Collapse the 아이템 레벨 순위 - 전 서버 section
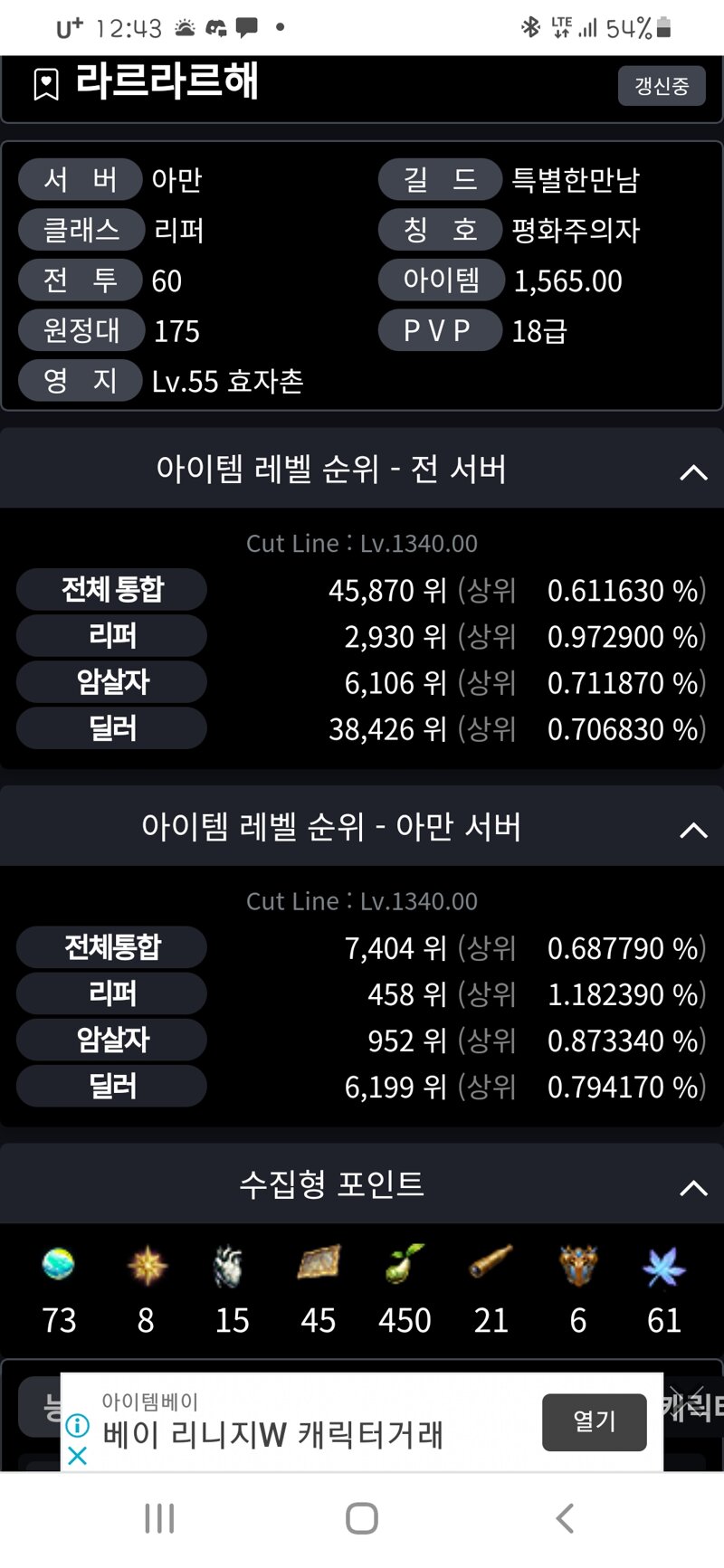The width and height of the screenshot is (724, 1568). [693, 471]
